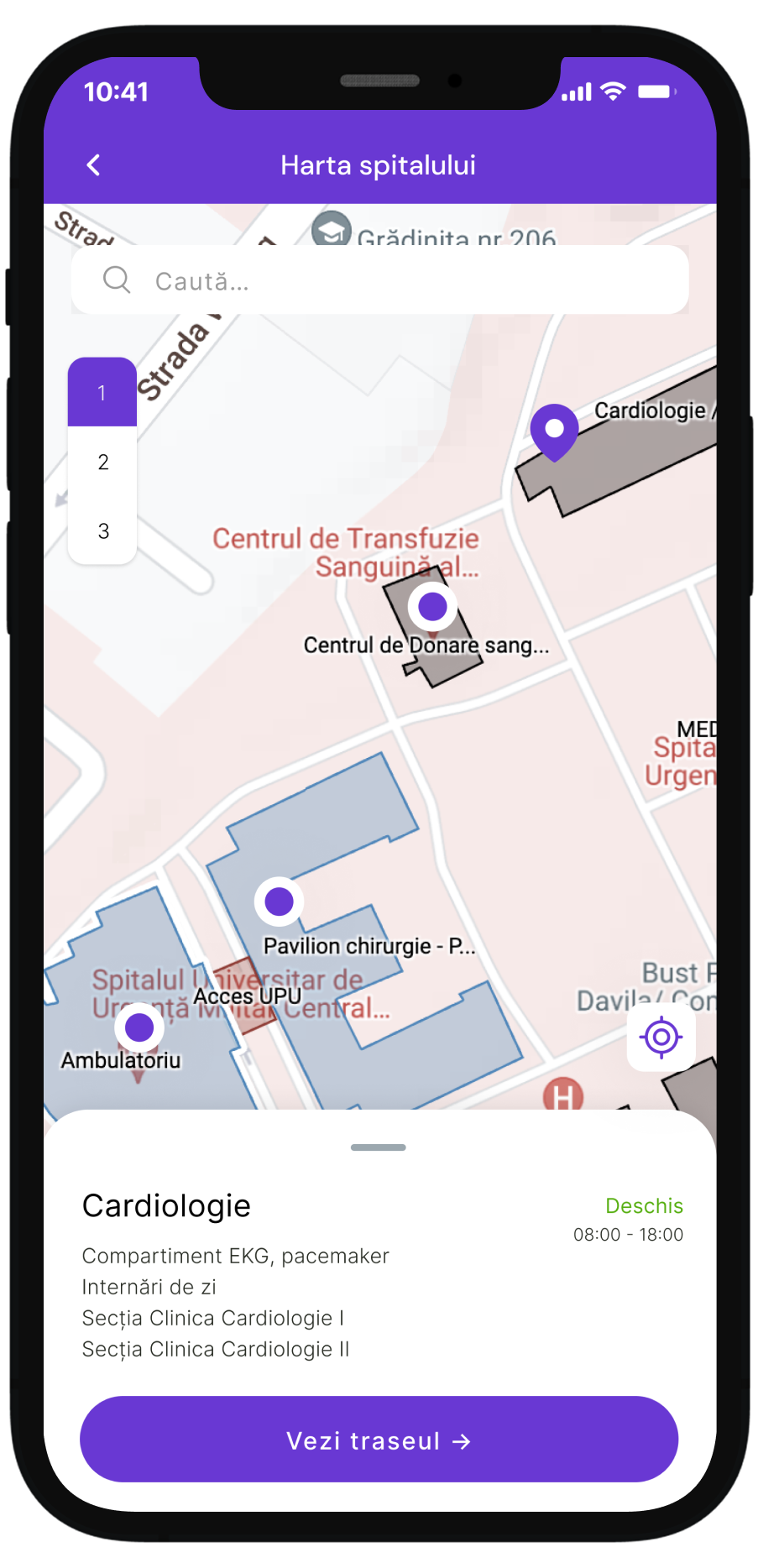Switch to floor 2
This screenshot has width=758, height=1568.
point(102,462)
